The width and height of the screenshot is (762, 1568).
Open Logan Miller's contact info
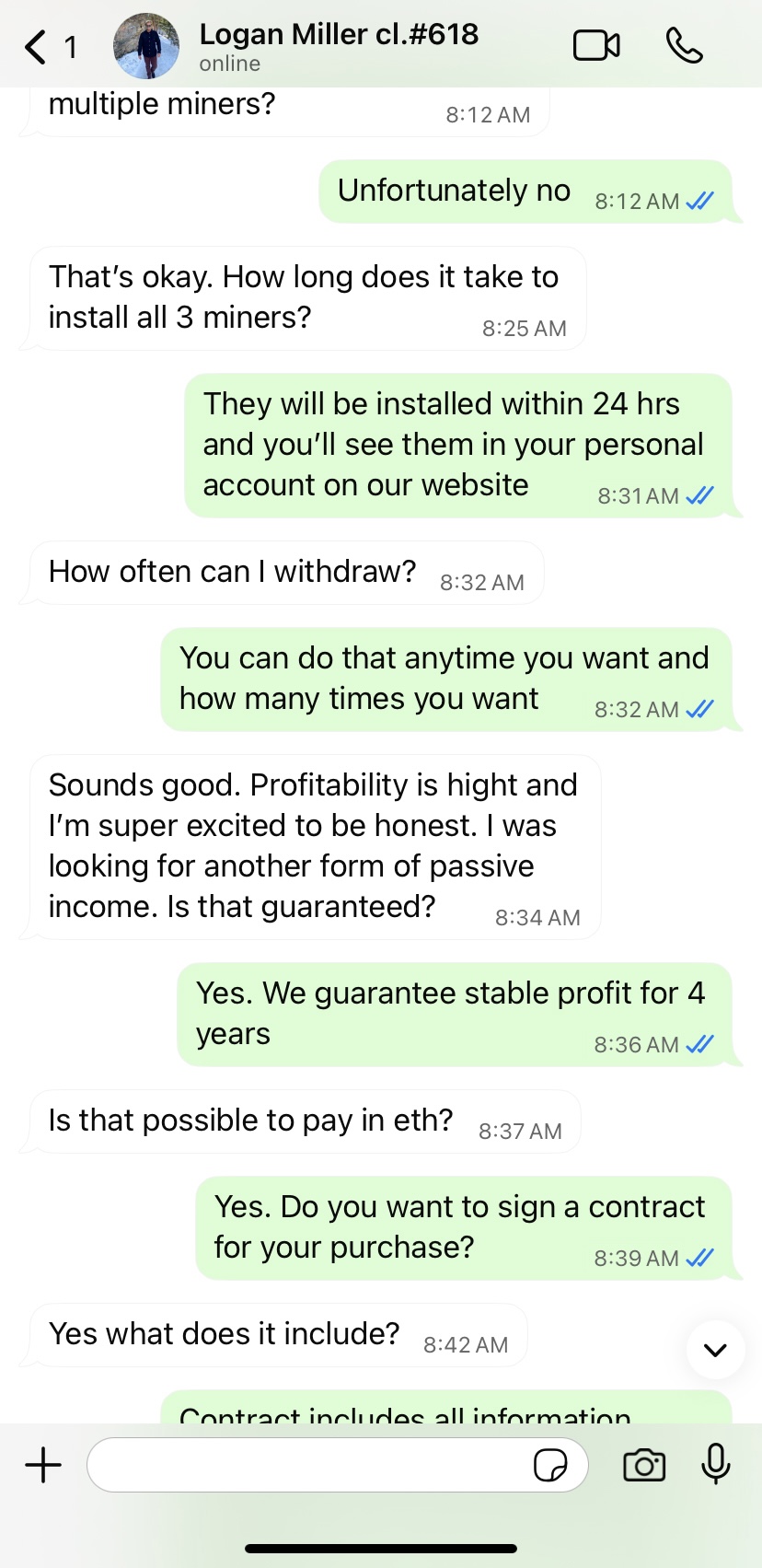(x=338, y=45)
